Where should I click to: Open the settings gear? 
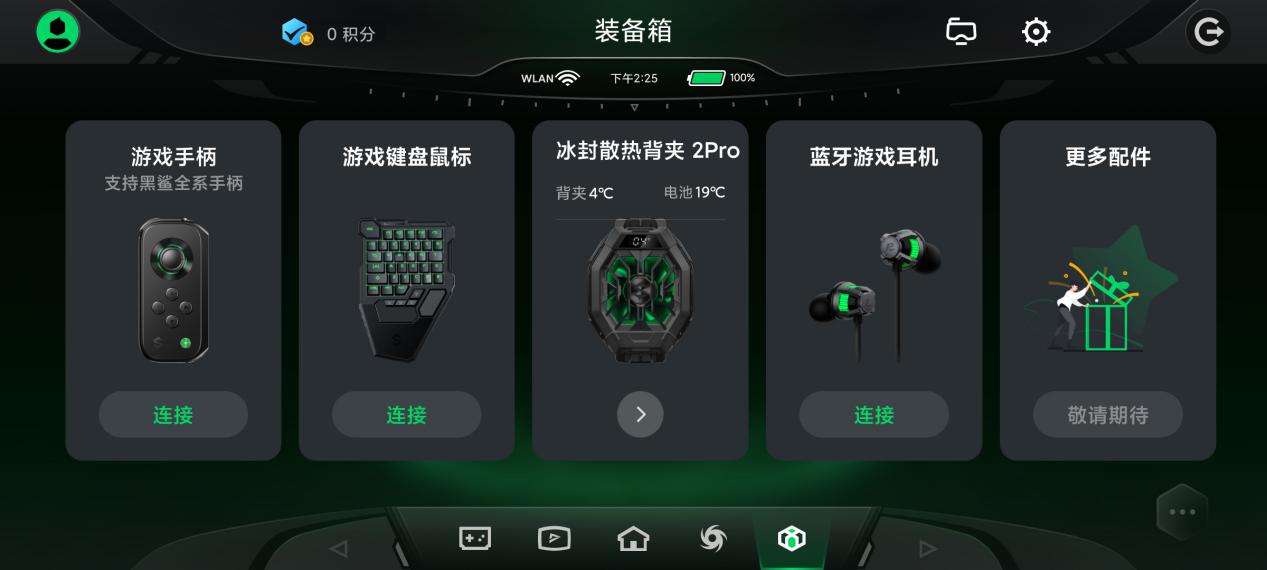tap(1036, 32)
